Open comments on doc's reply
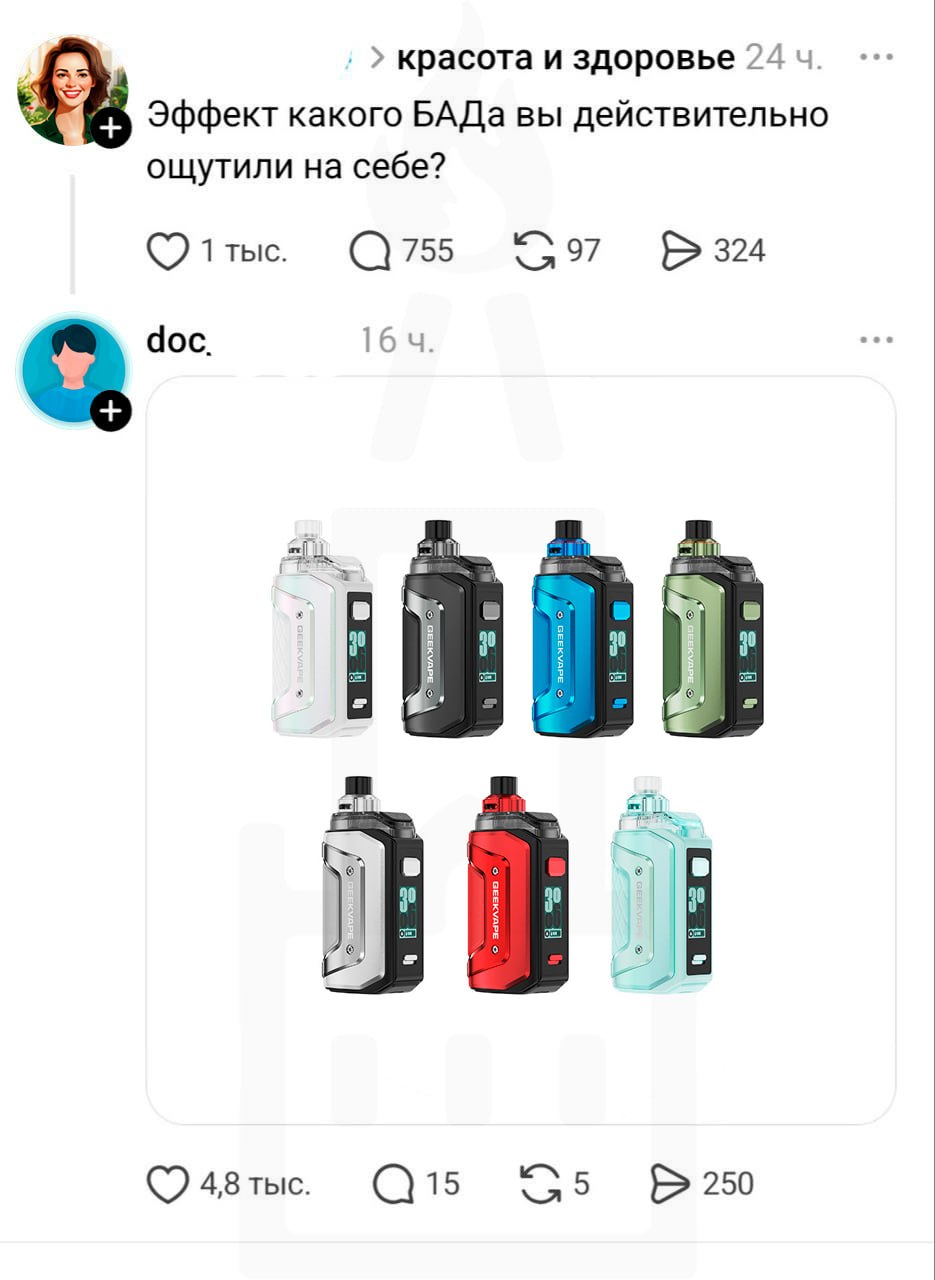Screen dimensions: 935x1280 coord(393,1184)
